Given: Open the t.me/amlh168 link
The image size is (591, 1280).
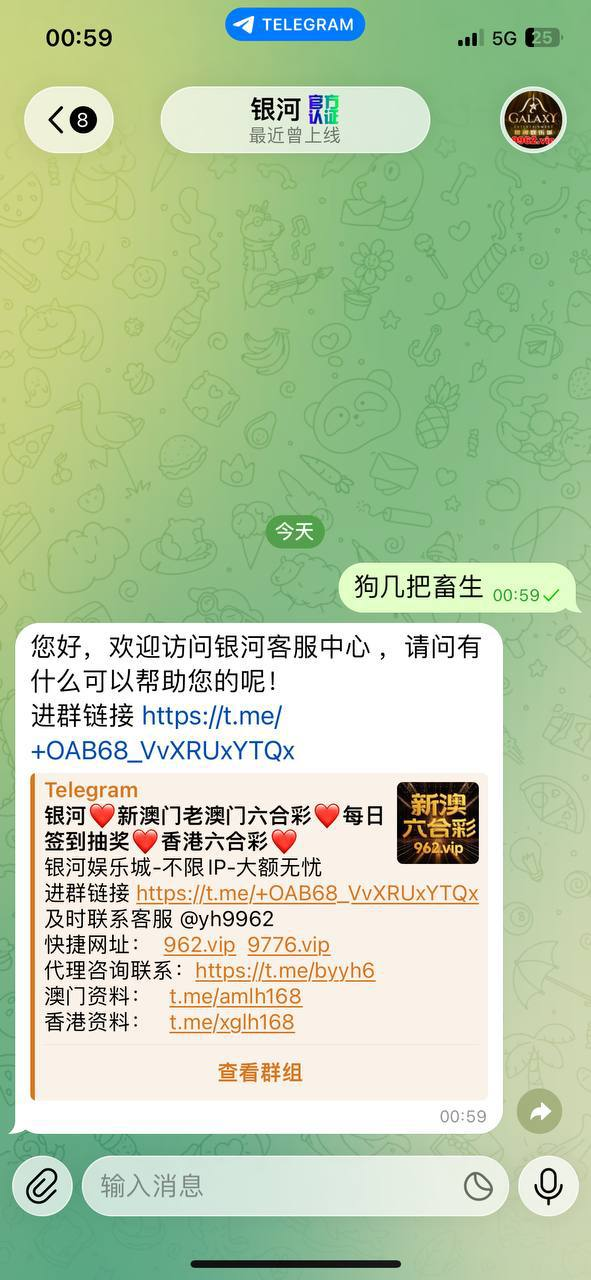Looking at the screenshot, I should pos(235,996).
